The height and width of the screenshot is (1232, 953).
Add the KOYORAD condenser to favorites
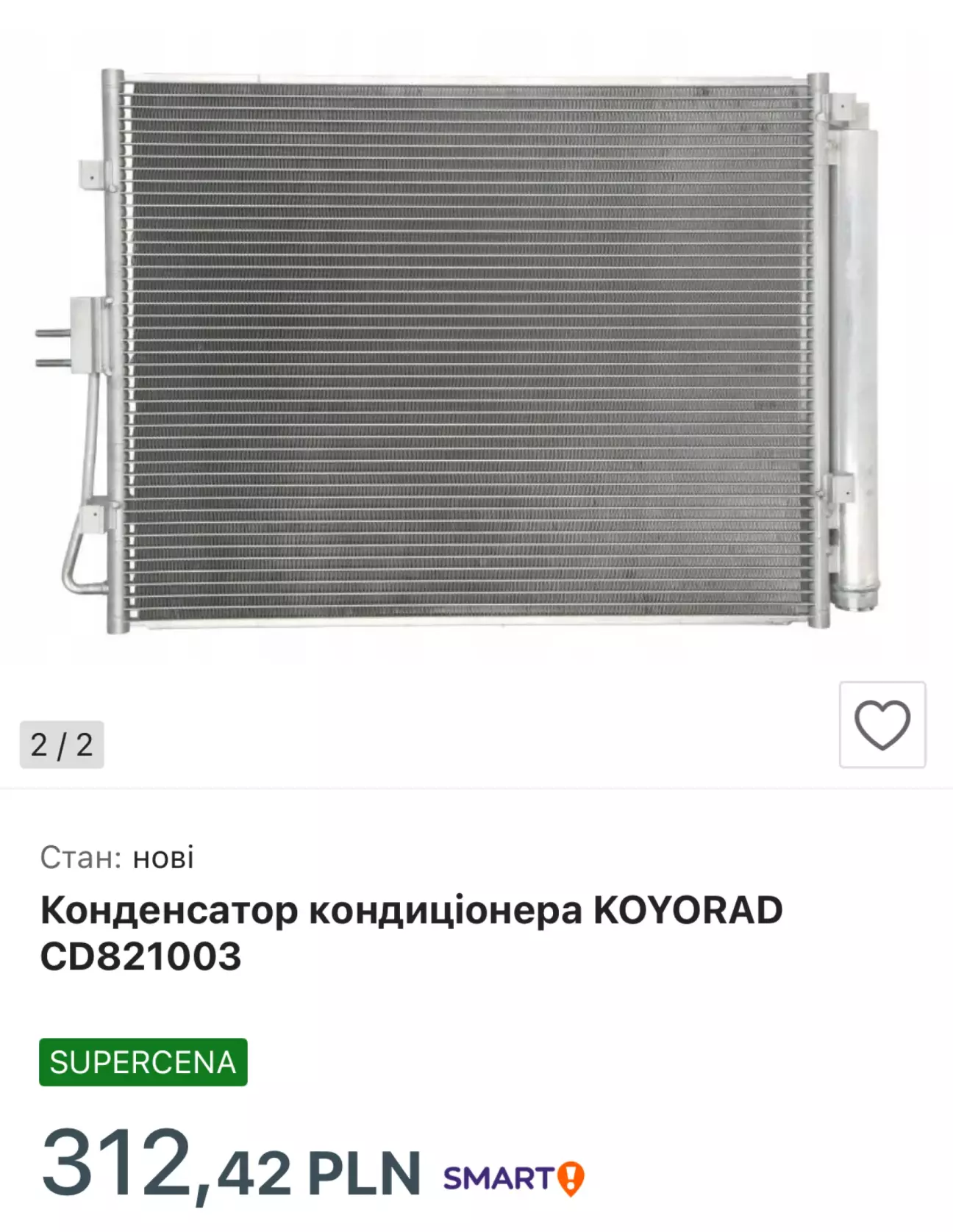click(882, 725)
